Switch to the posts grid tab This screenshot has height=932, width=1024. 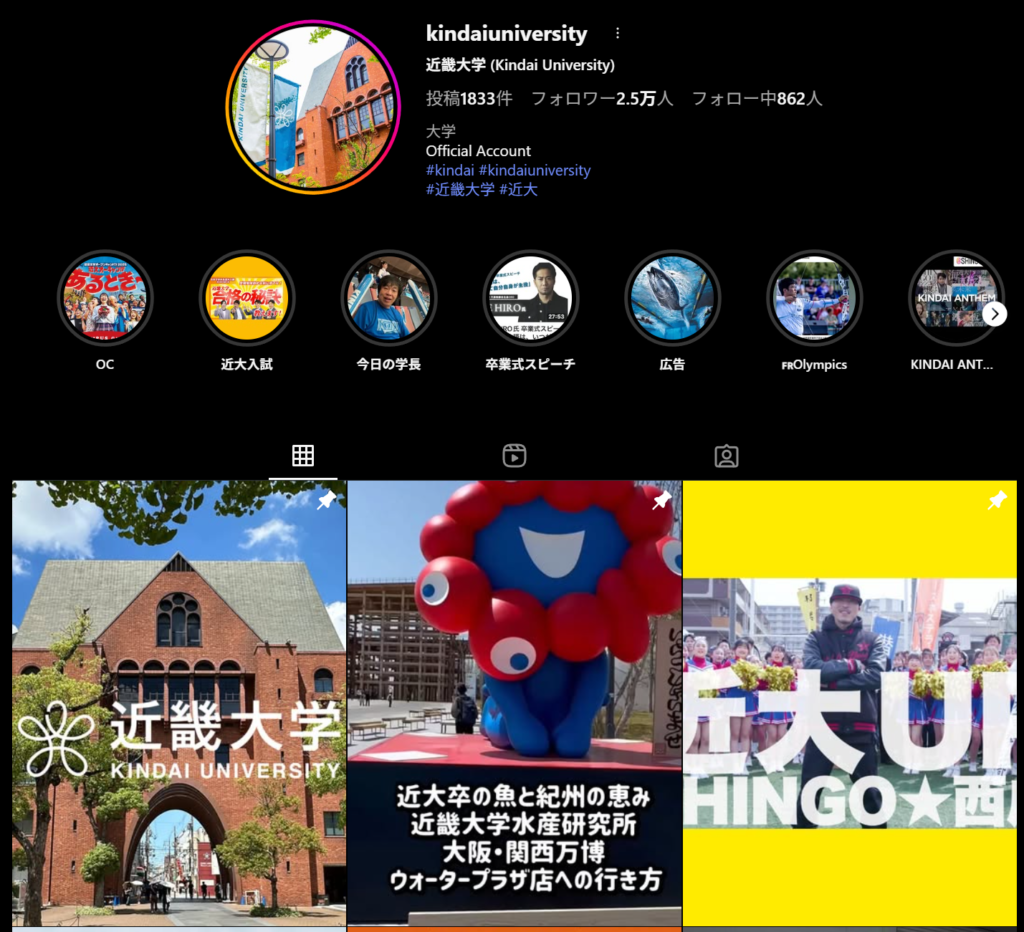pyautogui.click(x=303, y=456)
